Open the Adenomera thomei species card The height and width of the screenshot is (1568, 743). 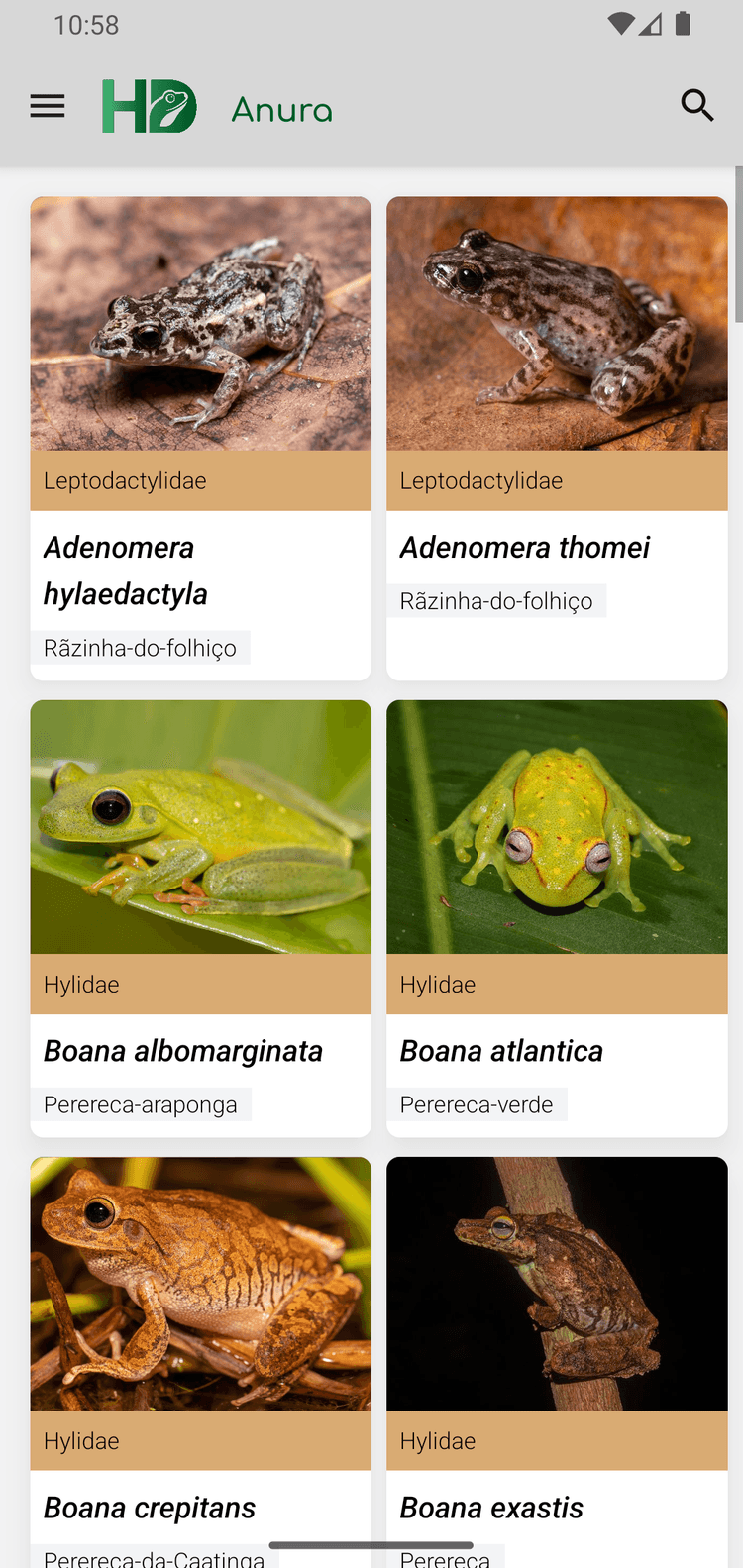(557, 436)
